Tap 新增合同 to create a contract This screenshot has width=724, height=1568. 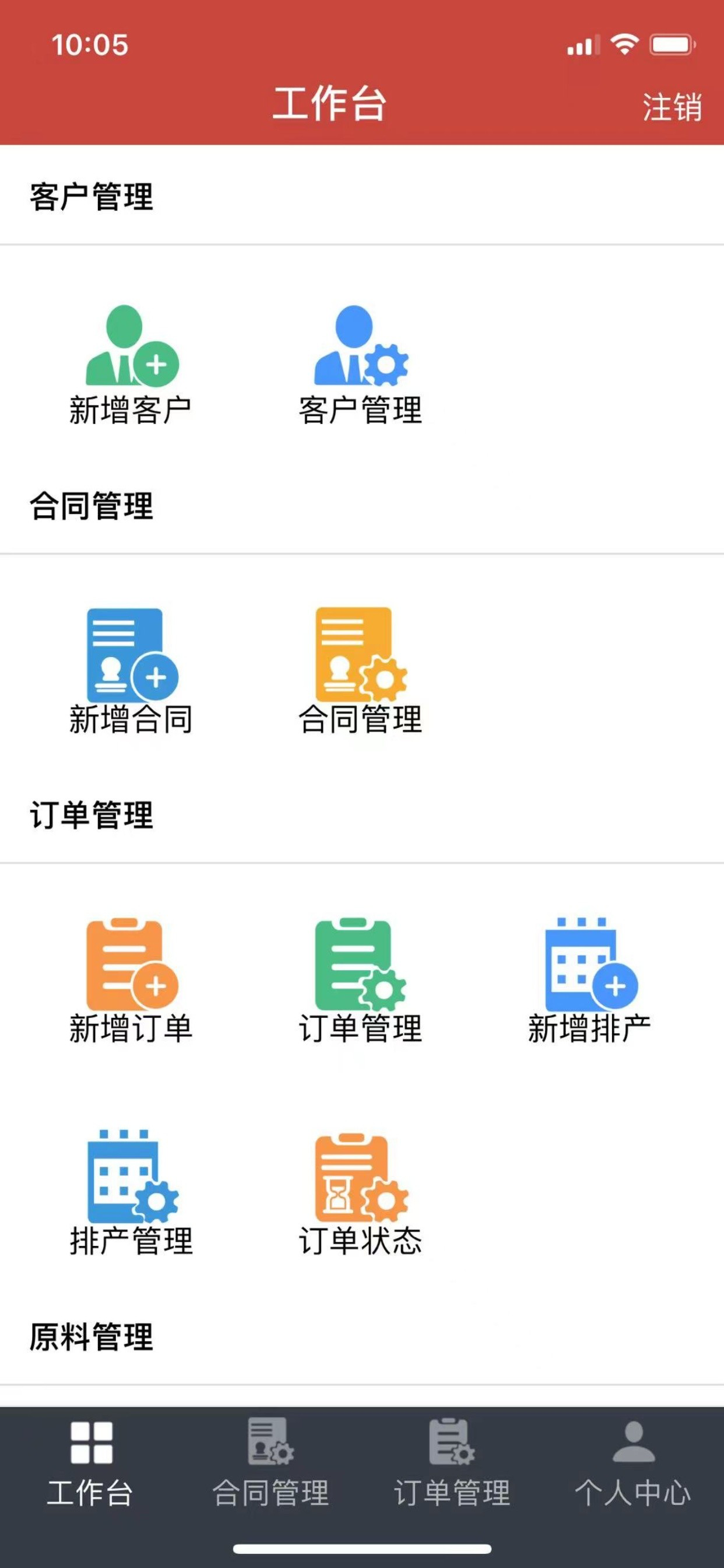[131, 672]
